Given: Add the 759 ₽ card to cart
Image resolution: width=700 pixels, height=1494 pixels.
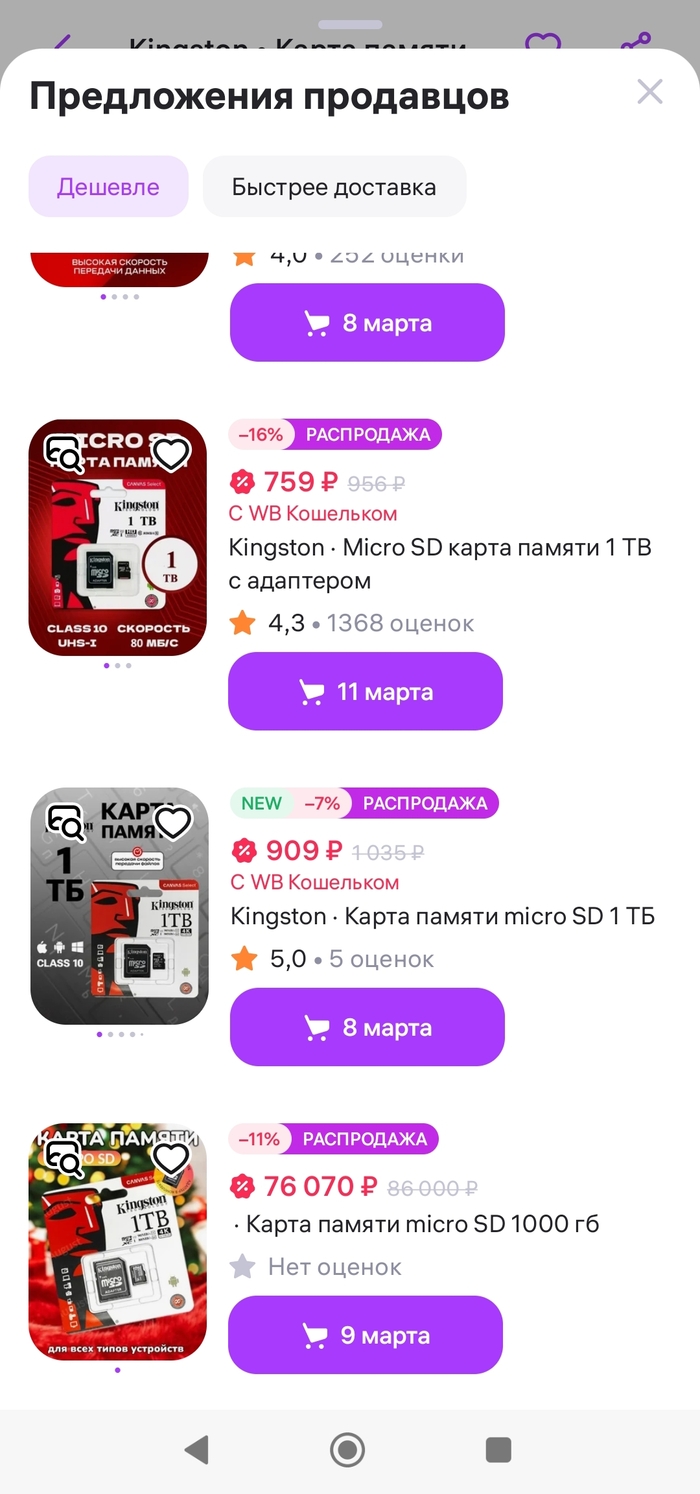Looking at the screenshot, I should pos(365,692).
